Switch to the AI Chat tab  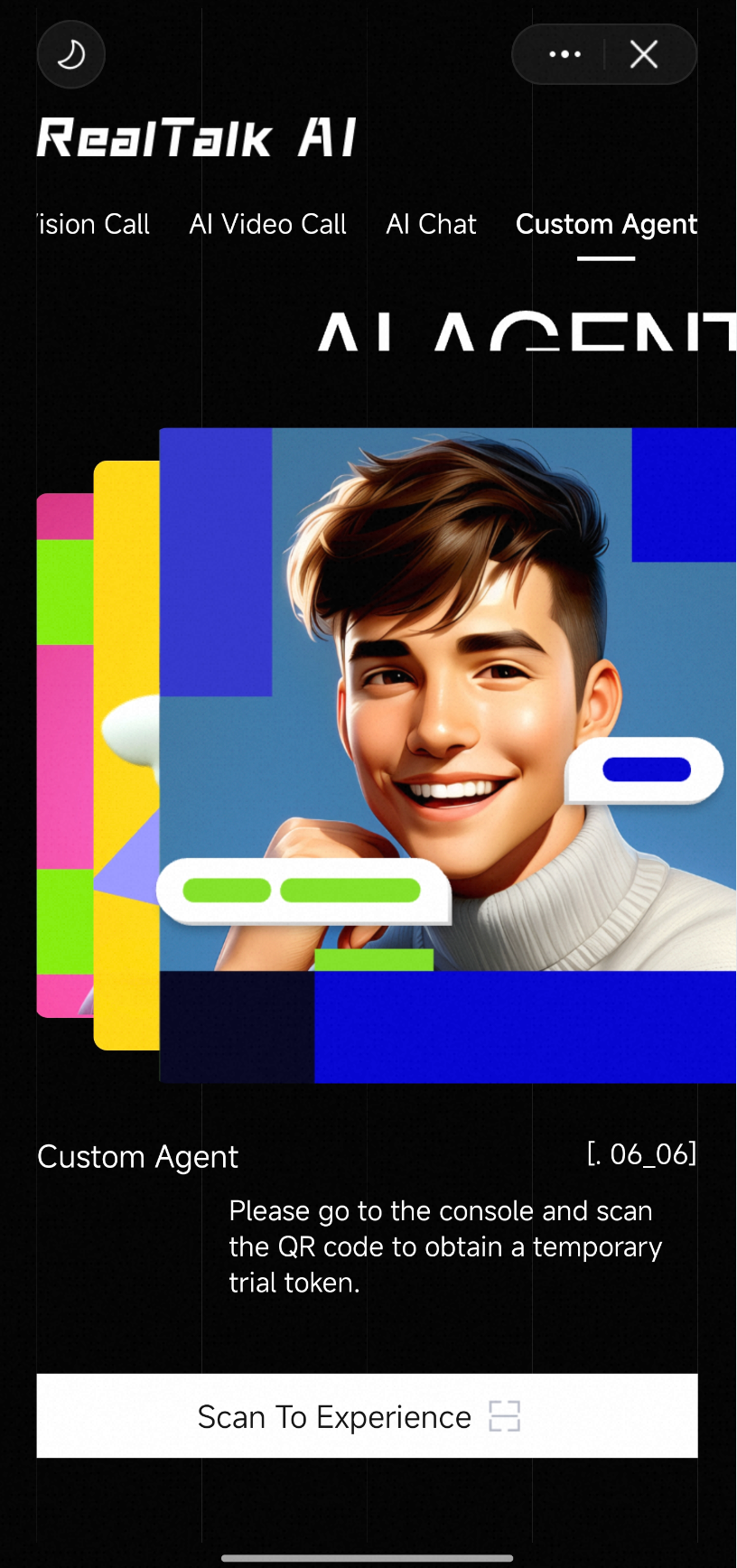click(x=431, y=224)
